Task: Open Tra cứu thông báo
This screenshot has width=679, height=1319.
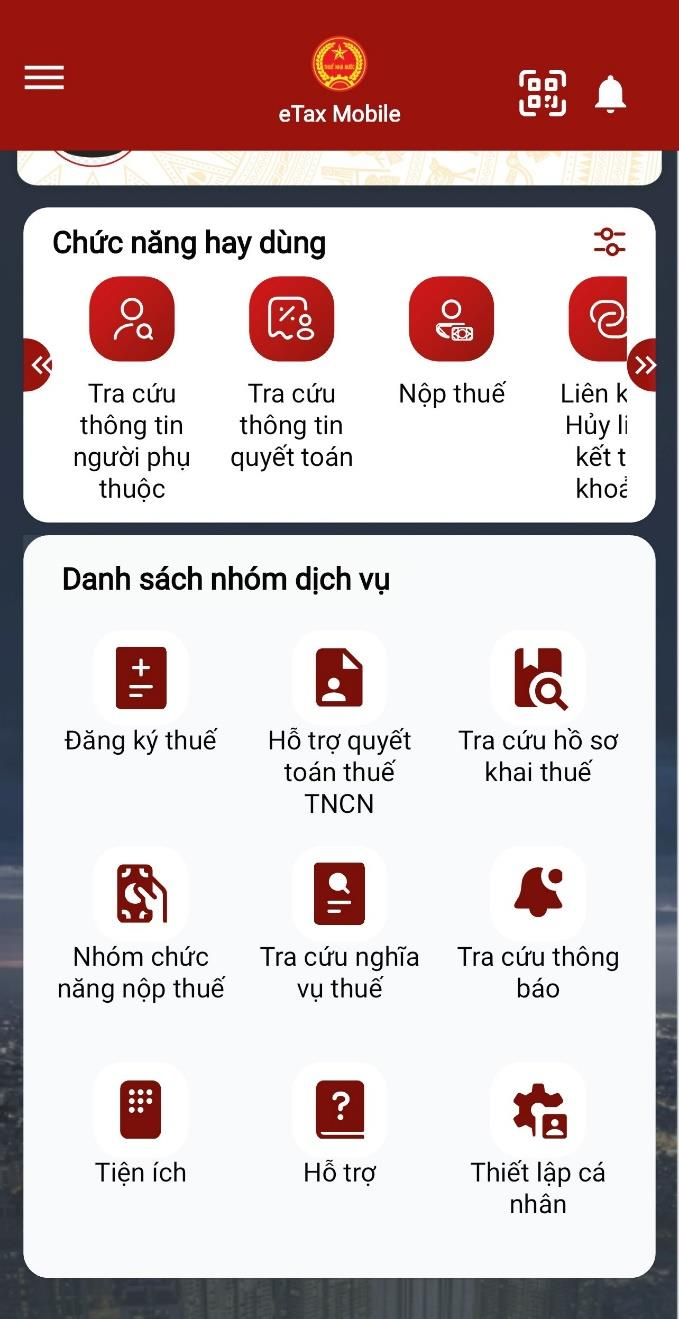Action: point(538,894)
